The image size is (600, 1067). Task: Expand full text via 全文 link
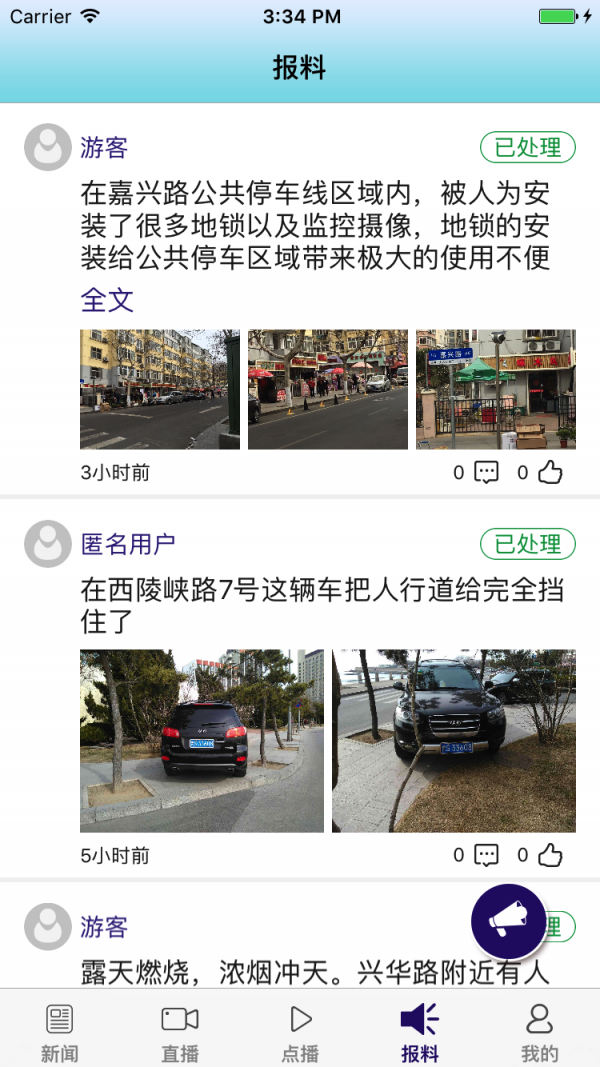tap(107, 300)
